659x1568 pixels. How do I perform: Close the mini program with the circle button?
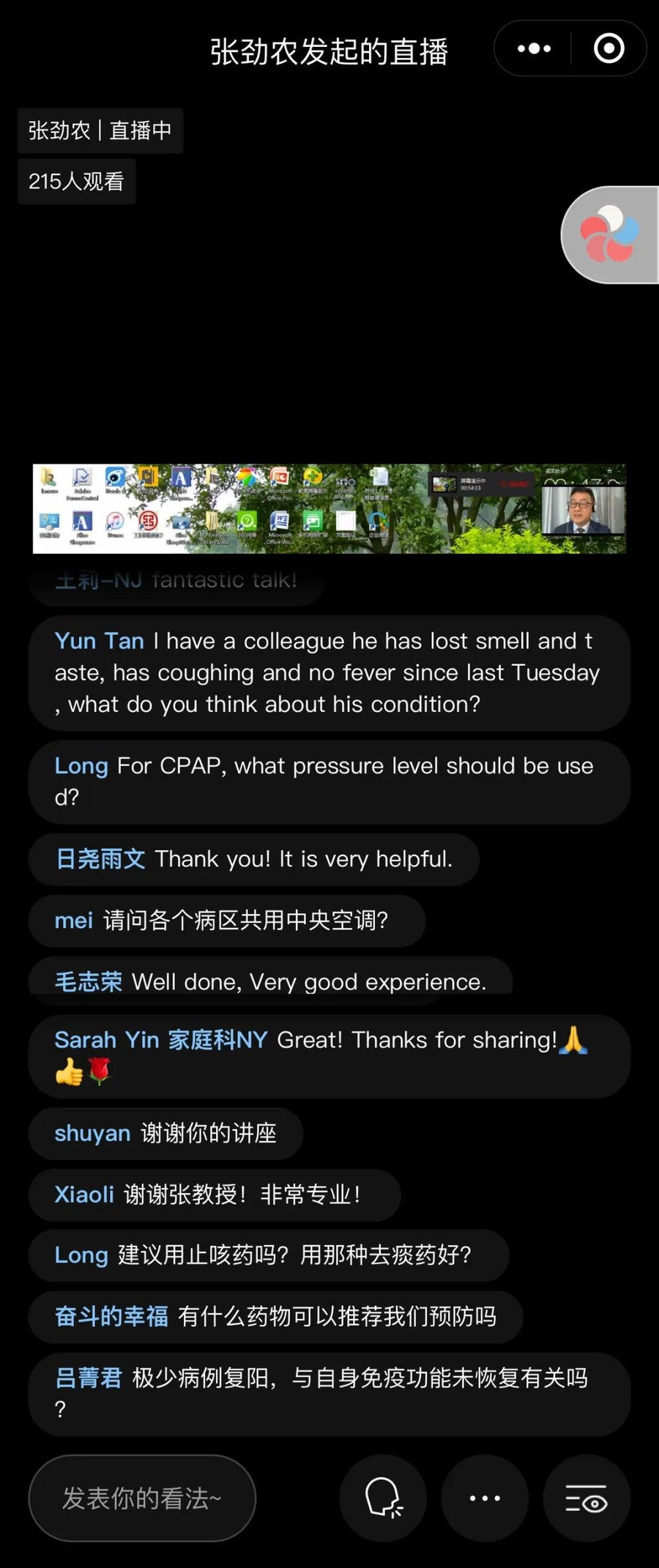[608, 49]
